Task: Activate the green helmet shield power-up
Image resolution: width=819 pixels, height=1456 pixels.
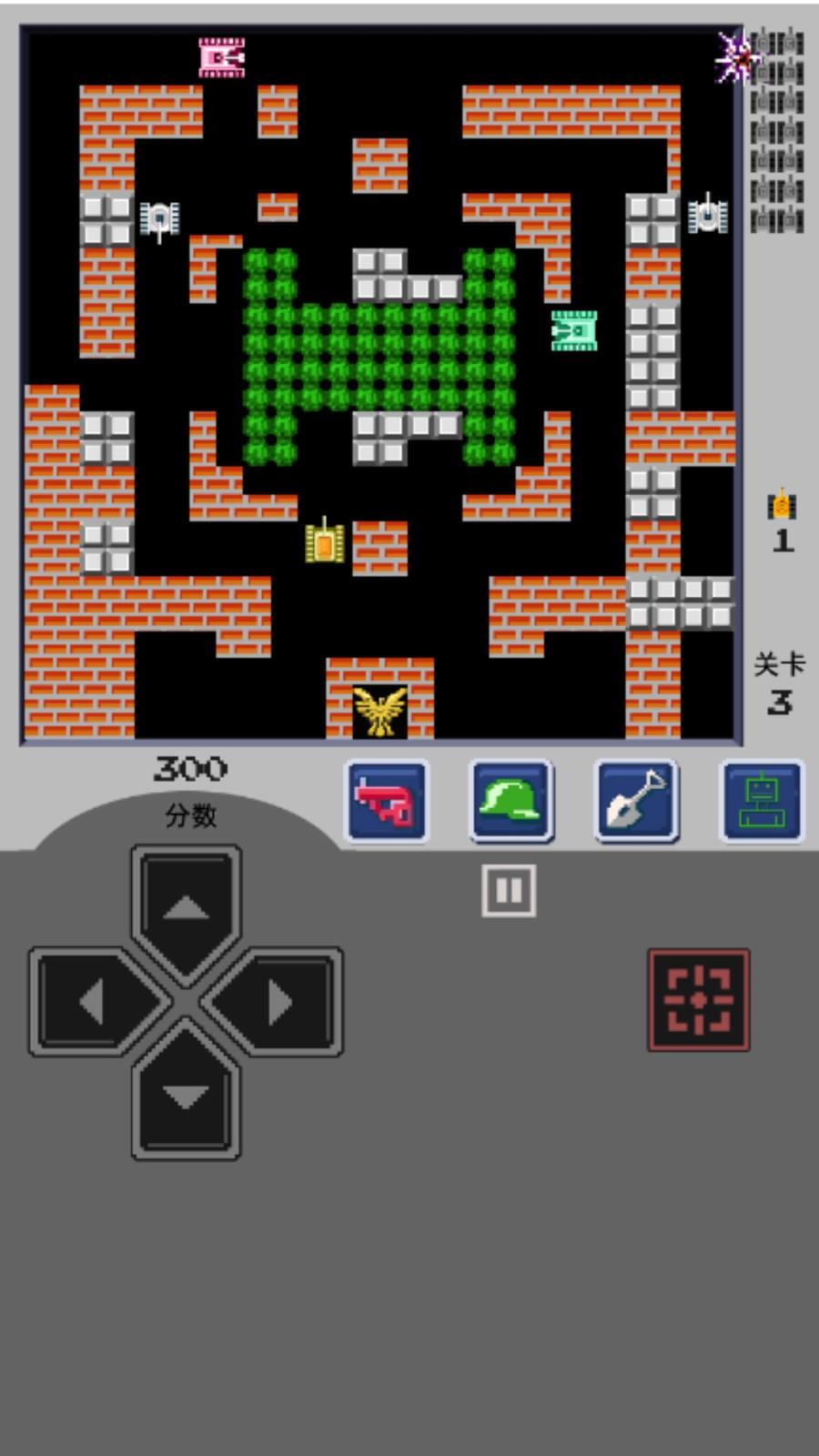Action: point(511,801)
